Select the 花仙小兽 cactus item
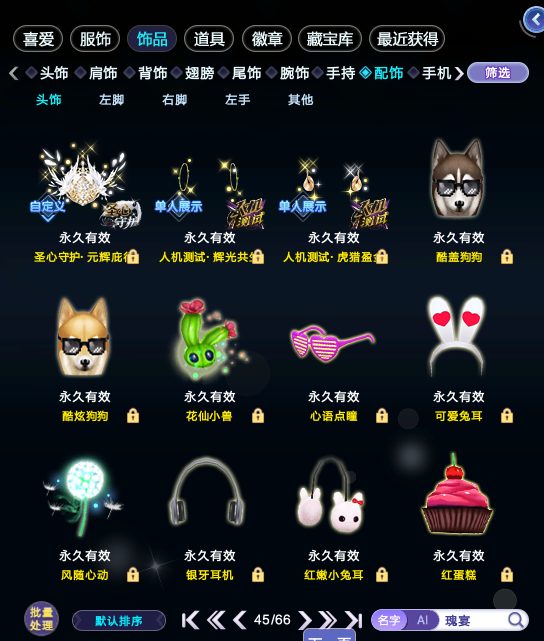The image size is (544, 641). pyautogui.click(x=209, y=338)
